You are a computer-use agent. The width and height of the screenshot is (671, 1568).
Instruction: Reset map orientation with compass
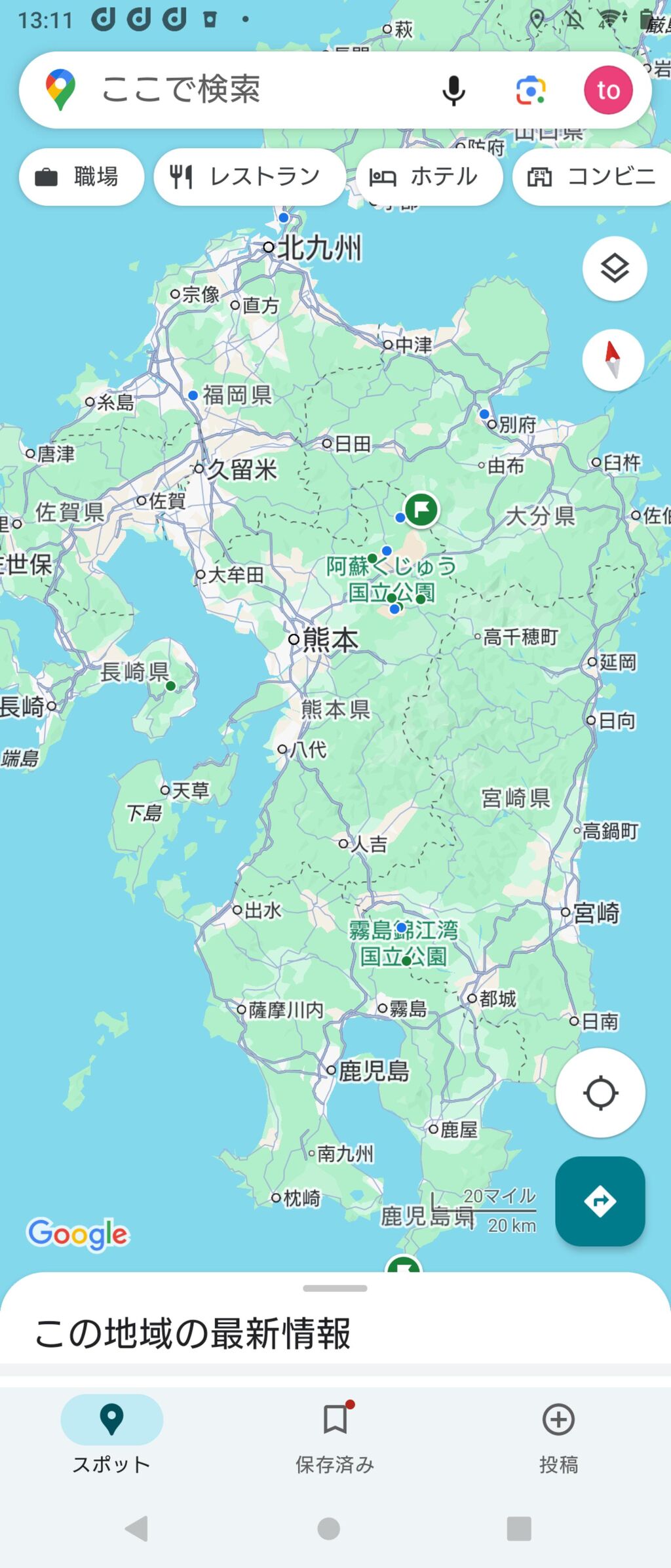click(613, 360)
